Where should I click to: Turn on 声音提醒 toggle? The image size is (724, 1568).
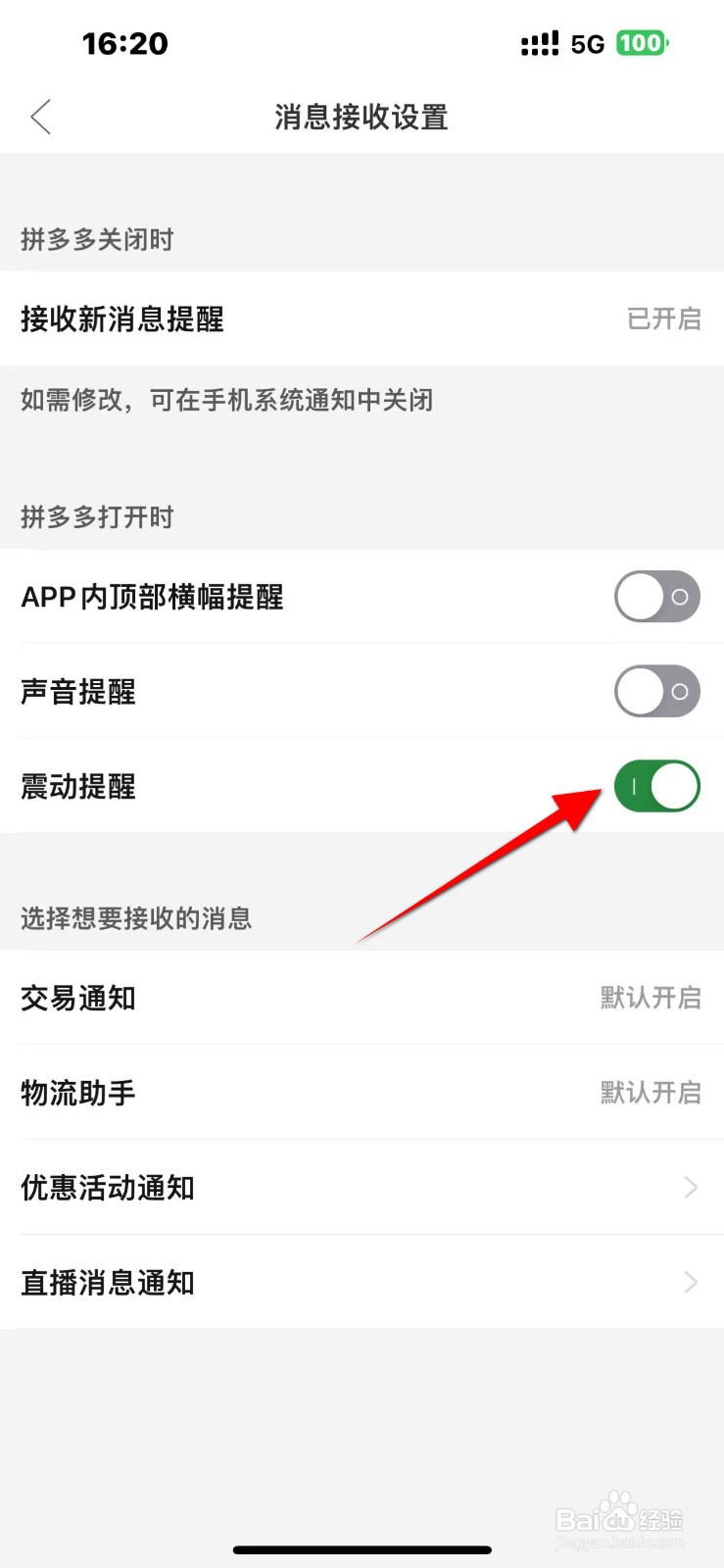[656, 691]
